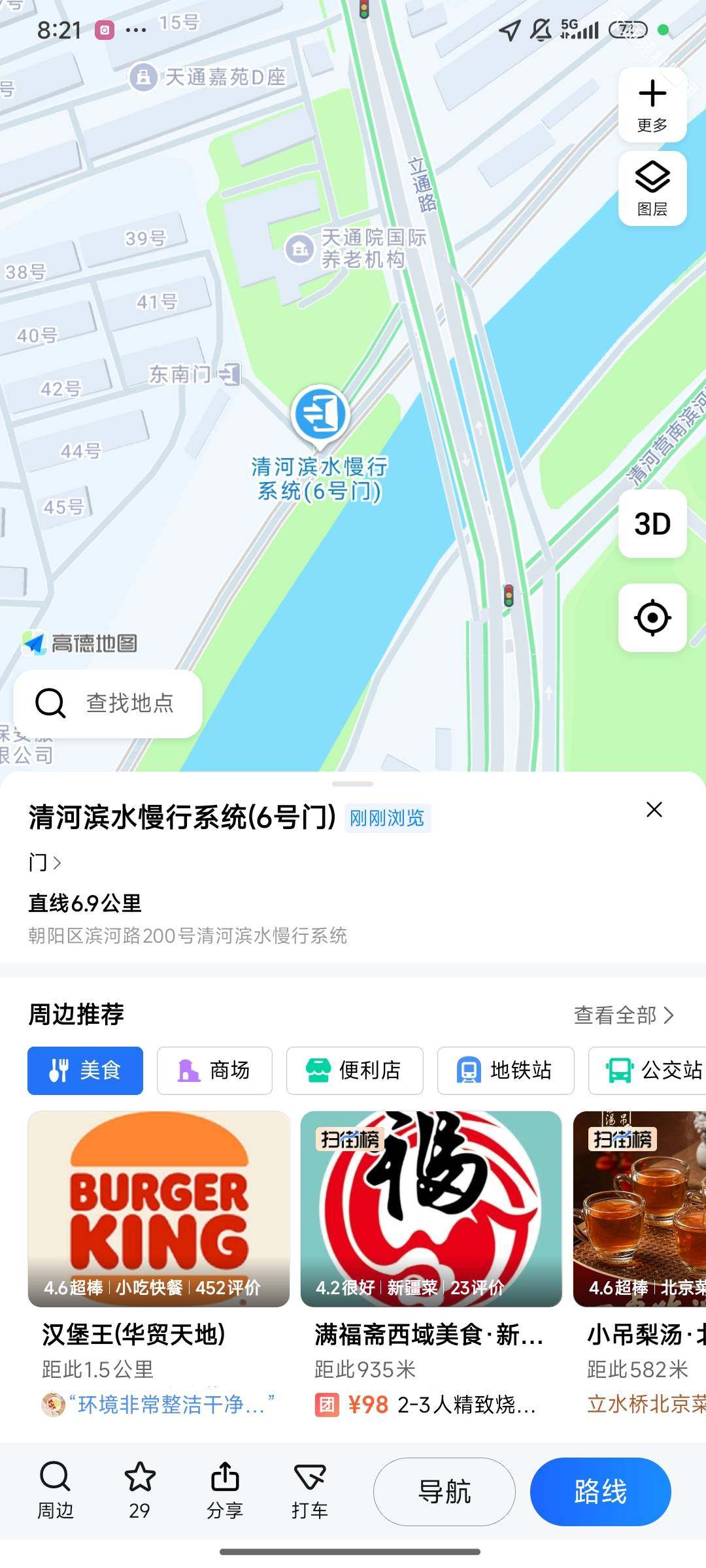Select the 商场 category chip
The height and width of the screenshot is (1568, 706).
(x=214, y=1071)
